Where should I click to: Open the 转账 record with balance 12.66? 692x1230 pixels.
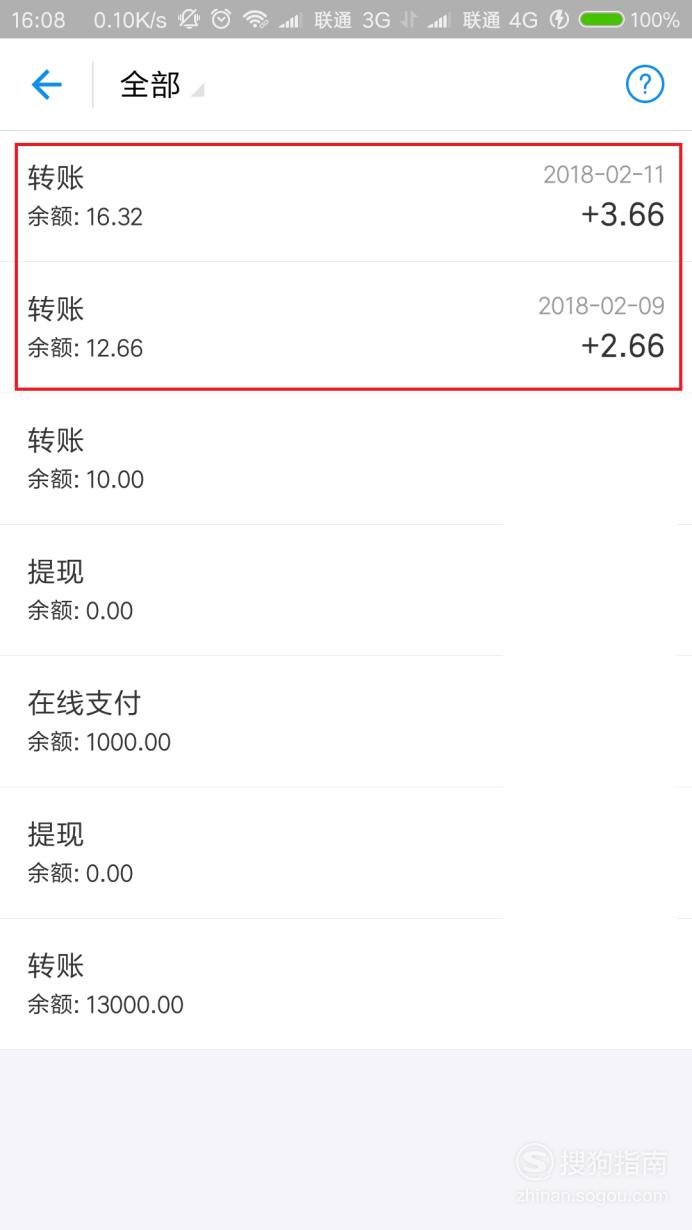346,328
